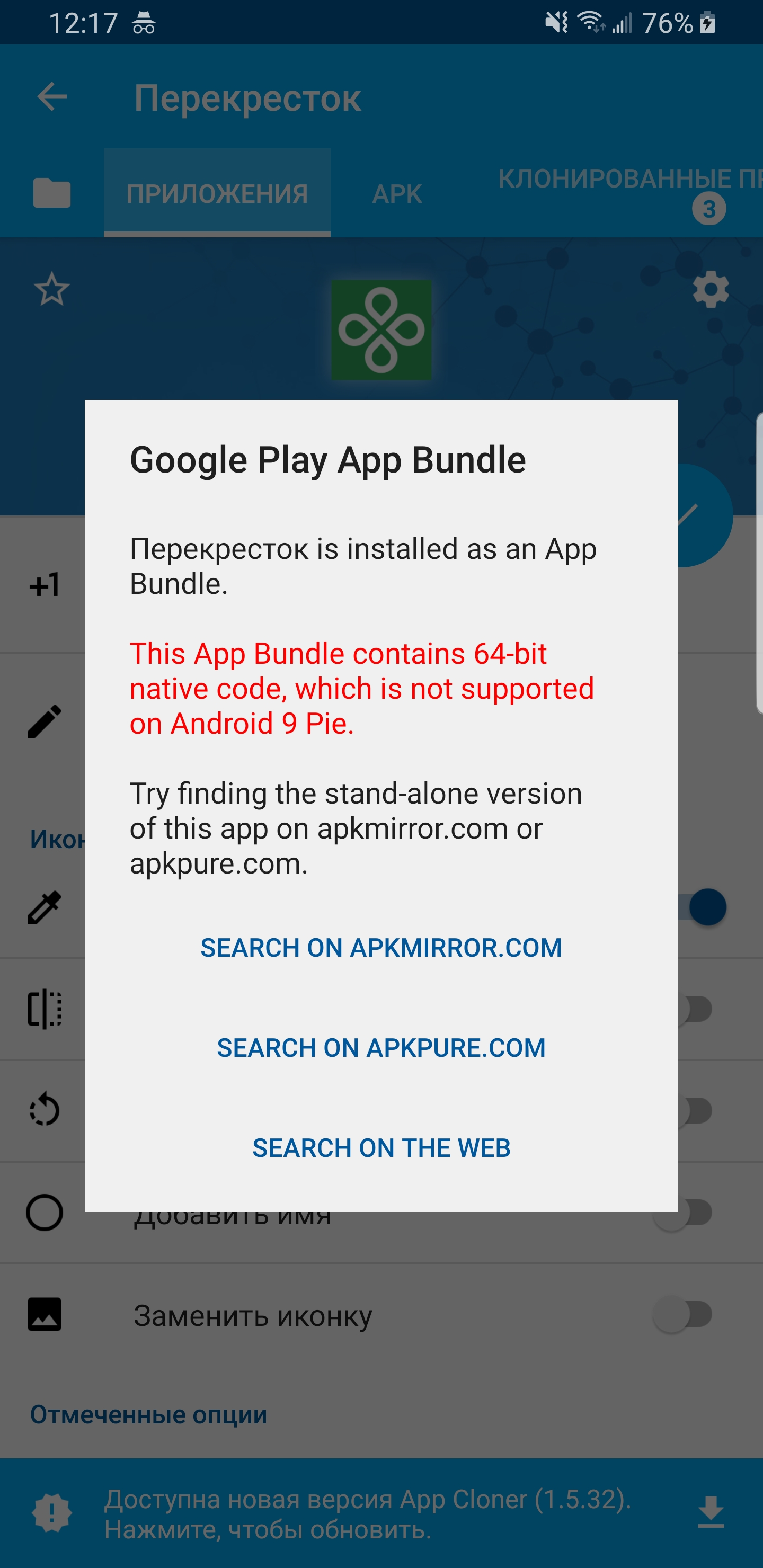The height and width of the screenshot is (1568, 763).
Task: Open the folder icon tab
Action: pos(52,193)
